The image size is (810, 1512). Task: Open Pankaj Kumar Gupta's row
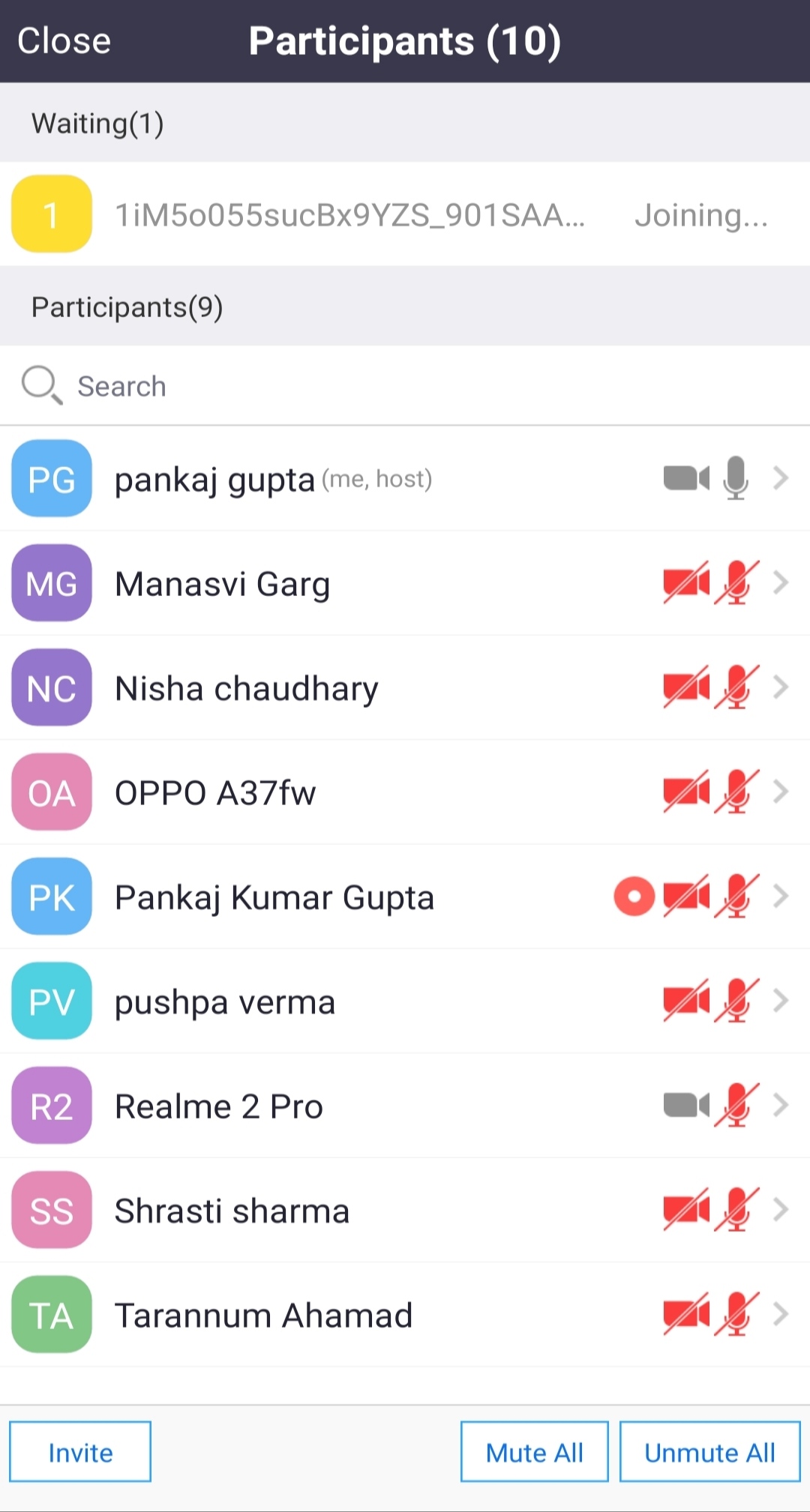405,897
